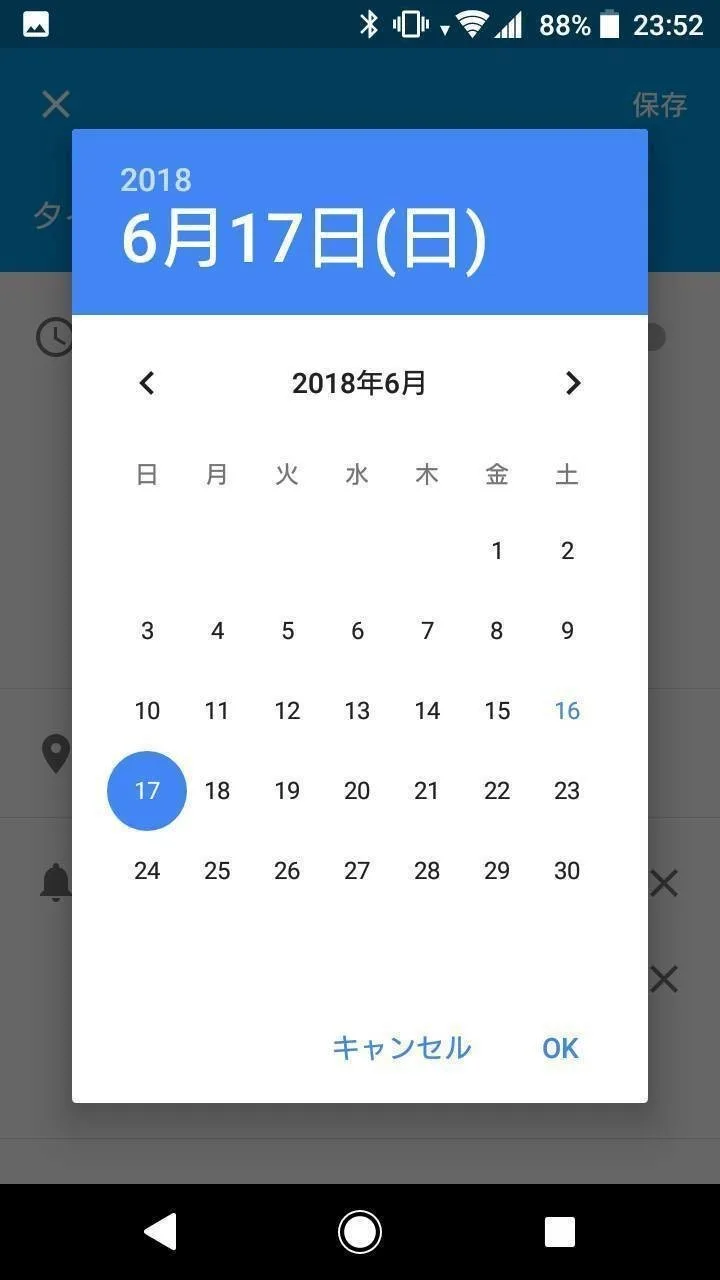The height and width of the screenshot is (1280, 720).
Task: Go to the home screen
Action: 360,1232
